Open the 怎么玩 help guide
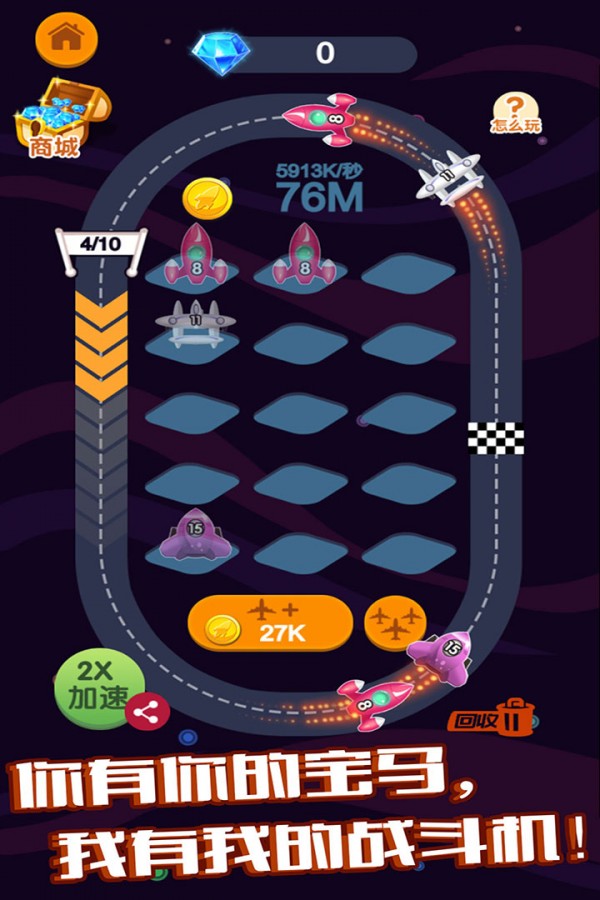 515,113
